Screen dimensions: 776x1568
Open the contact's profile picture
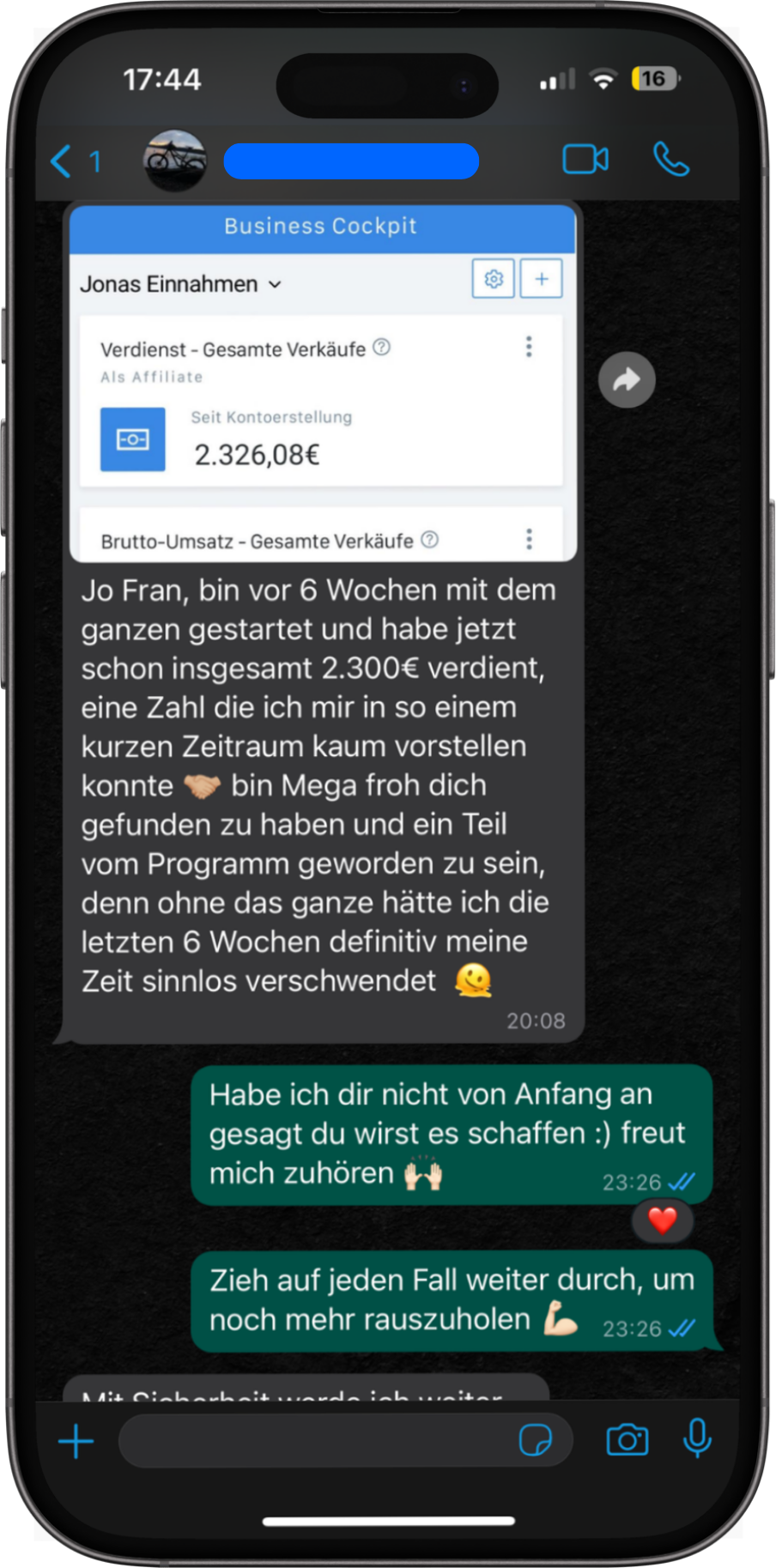click(x=175, y=160)
